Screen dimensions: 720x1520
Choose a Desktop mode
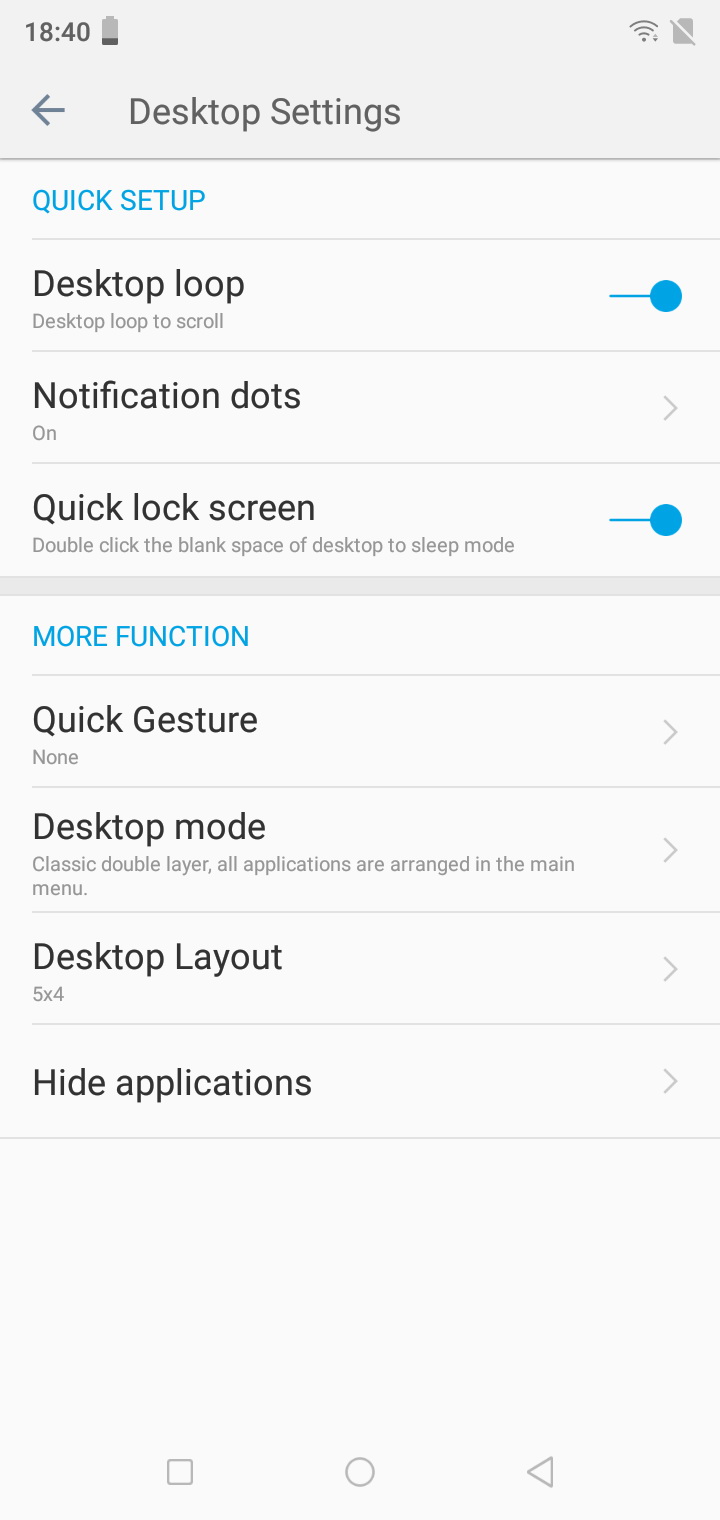(x=360, y=850)
